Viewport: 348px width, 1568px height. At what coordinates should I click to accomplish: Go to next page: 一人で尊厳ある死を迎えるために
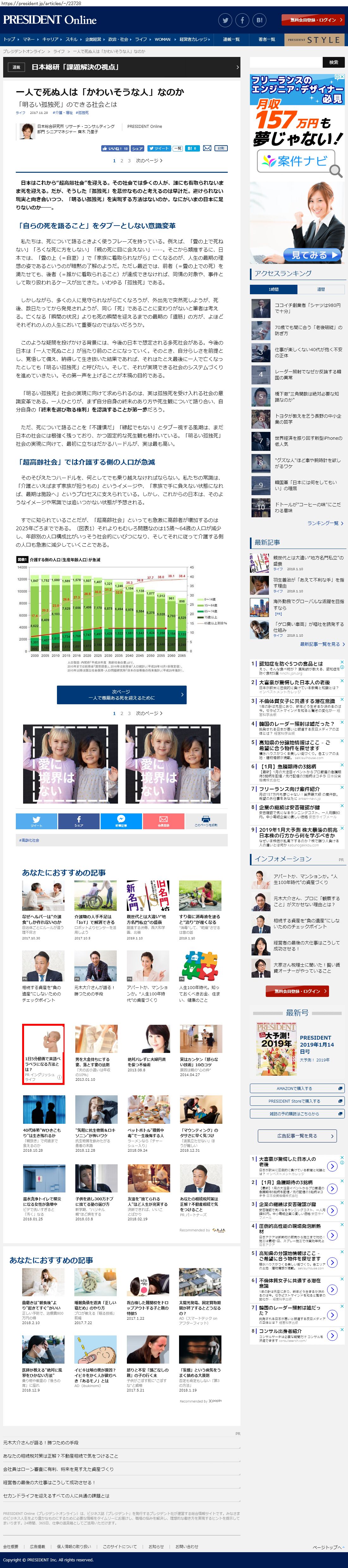pos(122,694)
